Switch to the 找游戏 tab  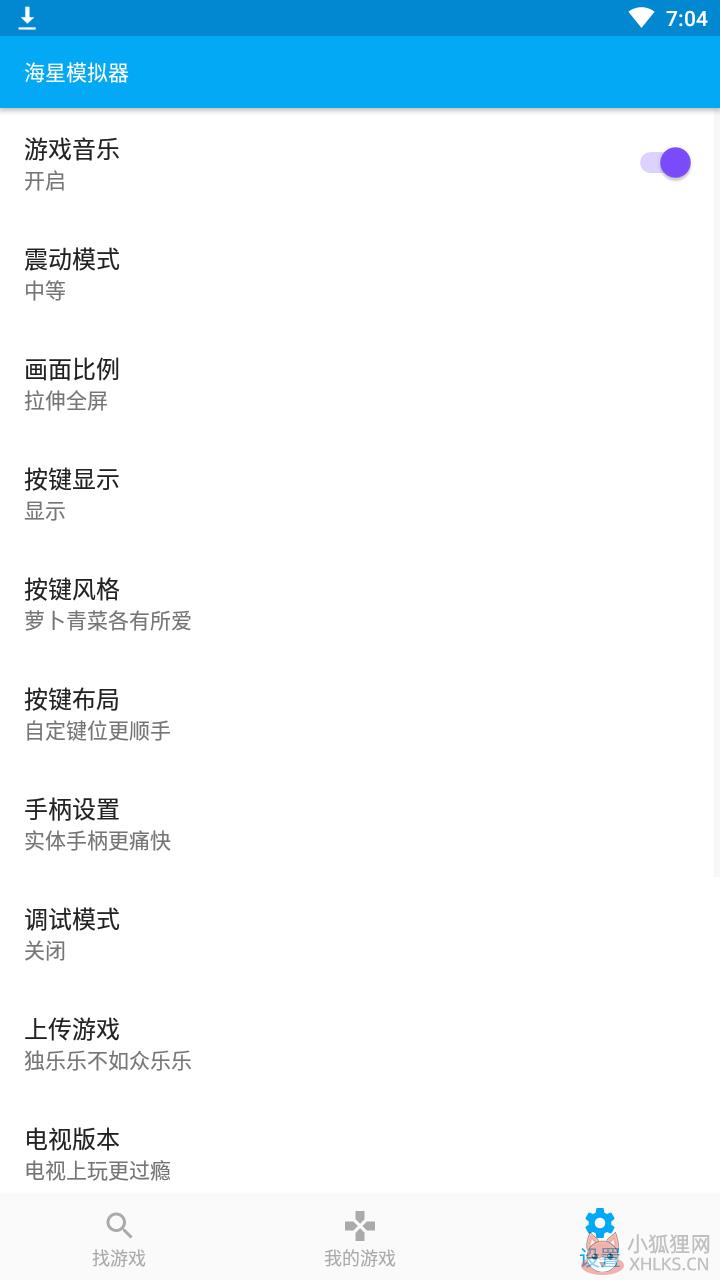(x=120, y=1237)
